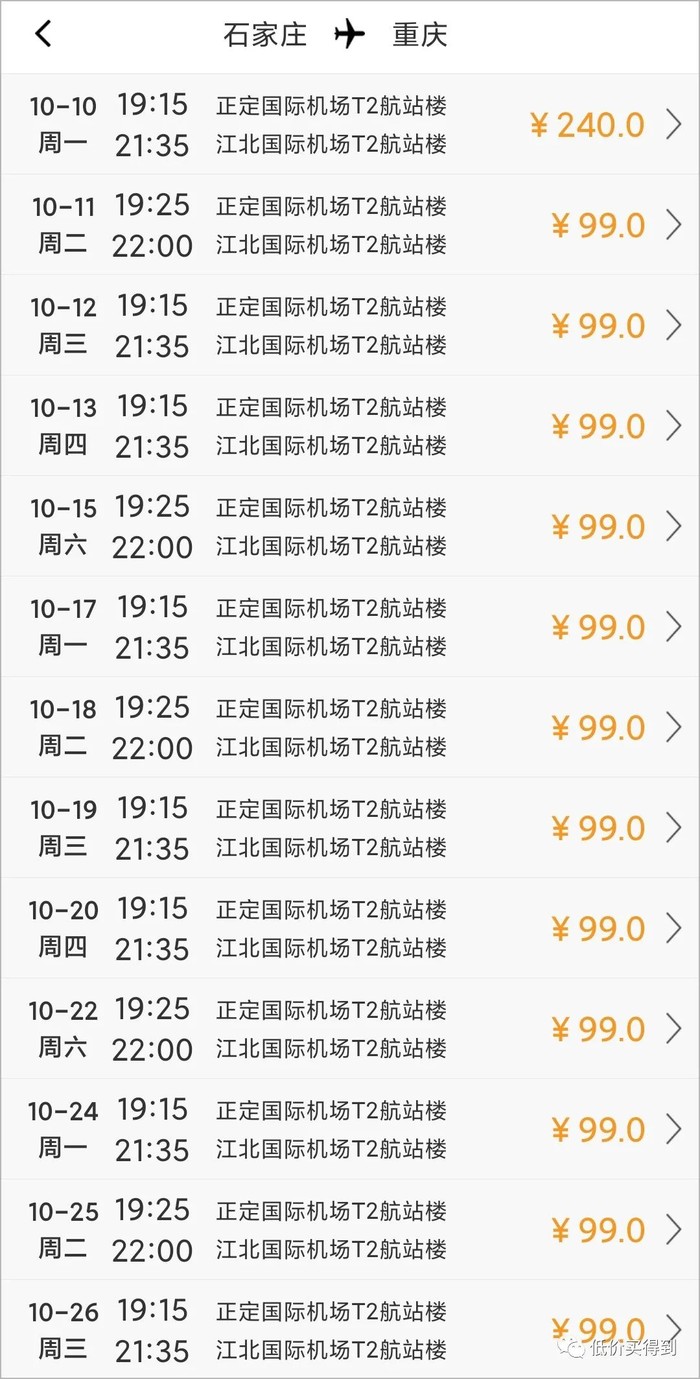The width and height of the screenshot is (700, 1379).
Task: Go back using the top-left arrow
Action: click(x=43, y=34)
